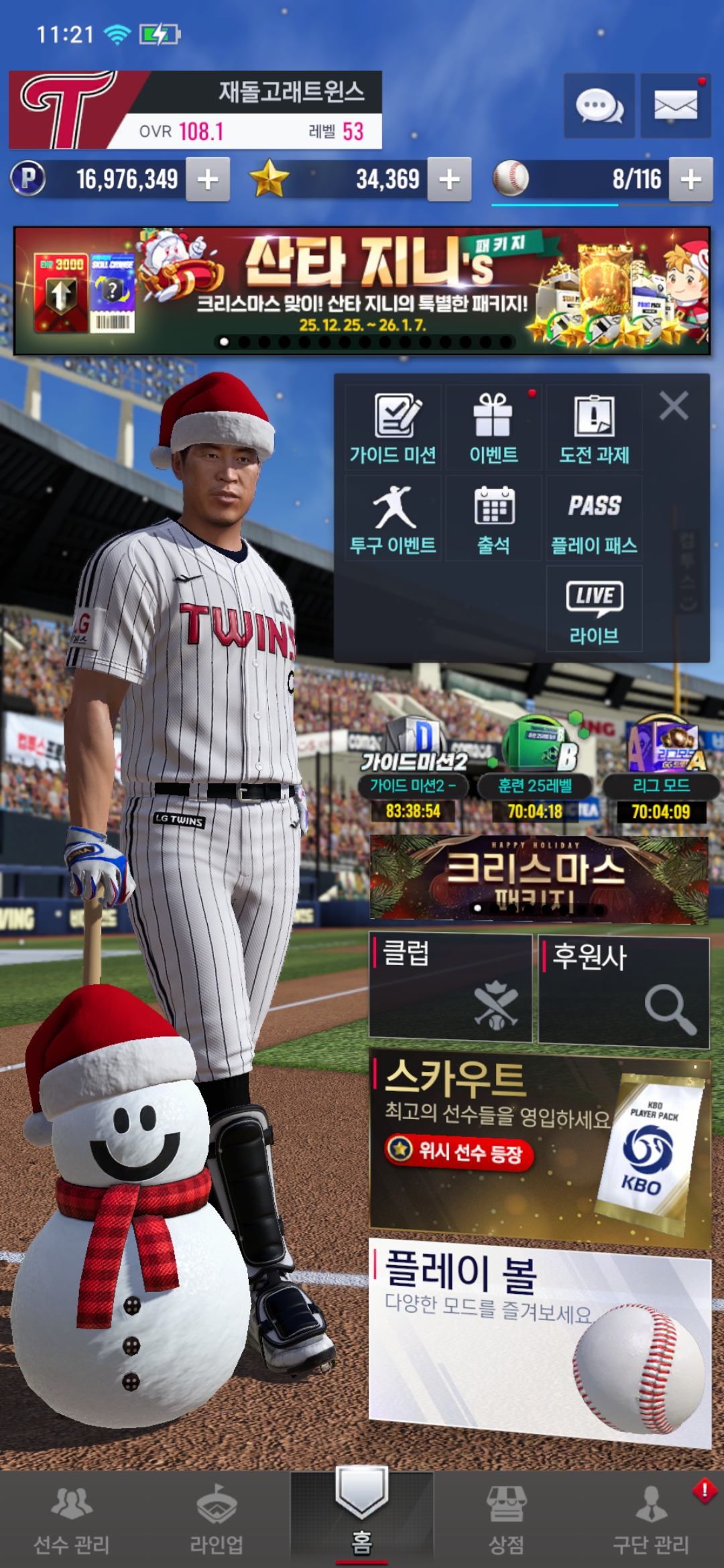The height and width of the screenshot is (1568, 724).
Task: Open the 스카우트 player pack card
Action: tap(540, 1147)
